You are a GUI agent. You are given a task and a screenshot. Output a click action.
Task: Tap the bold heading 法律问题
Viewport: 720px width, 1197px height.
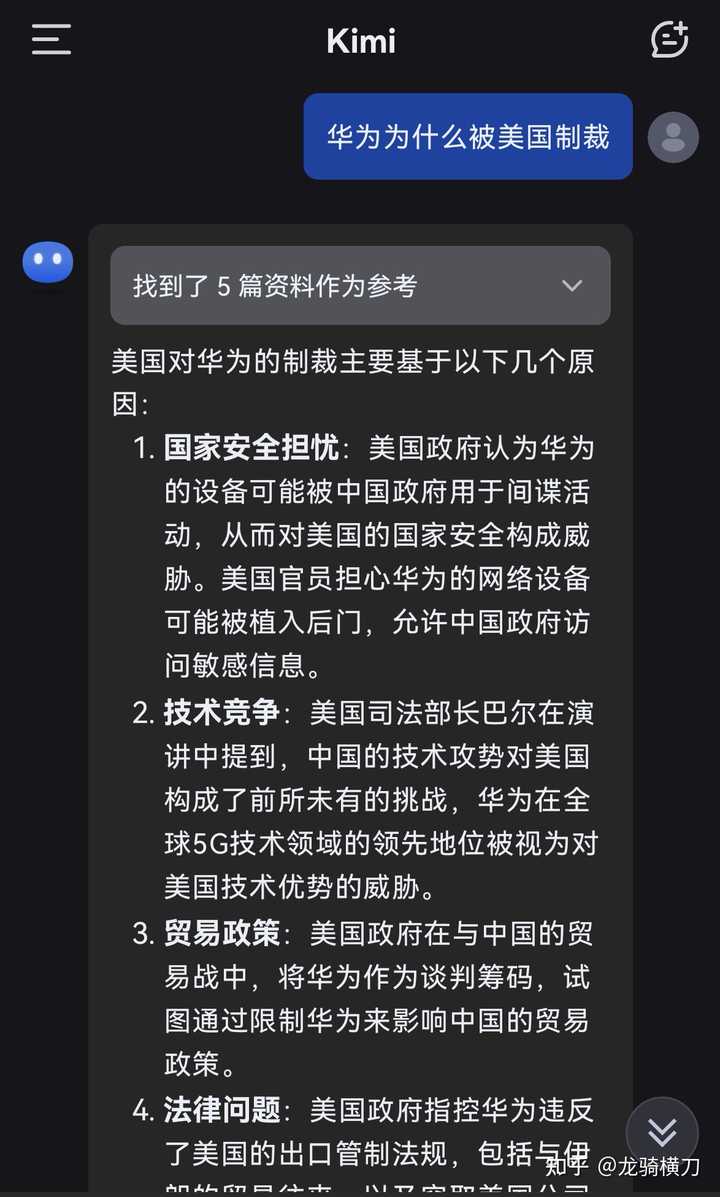pos(219,1109)
